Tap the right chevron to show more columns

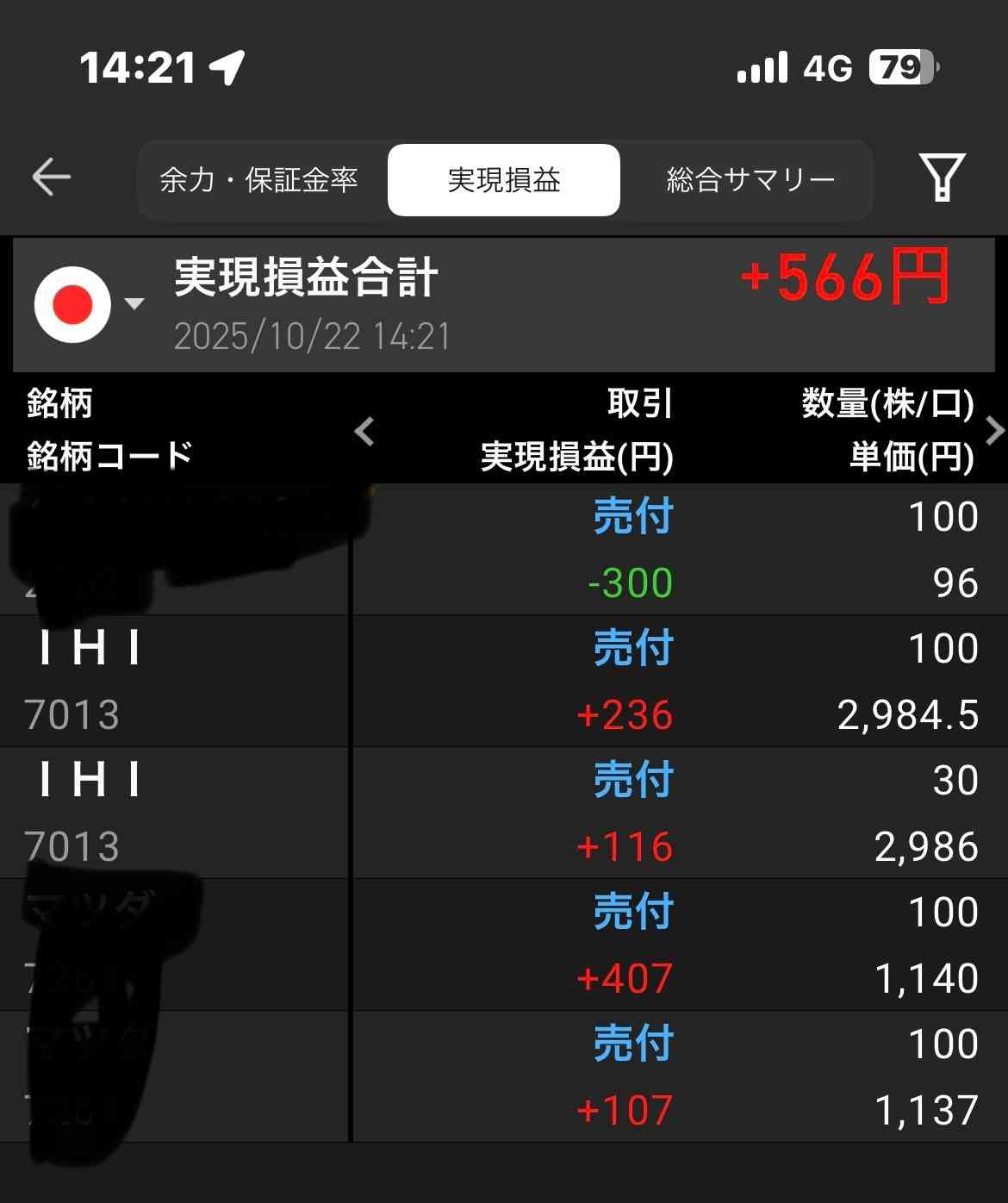995,431
